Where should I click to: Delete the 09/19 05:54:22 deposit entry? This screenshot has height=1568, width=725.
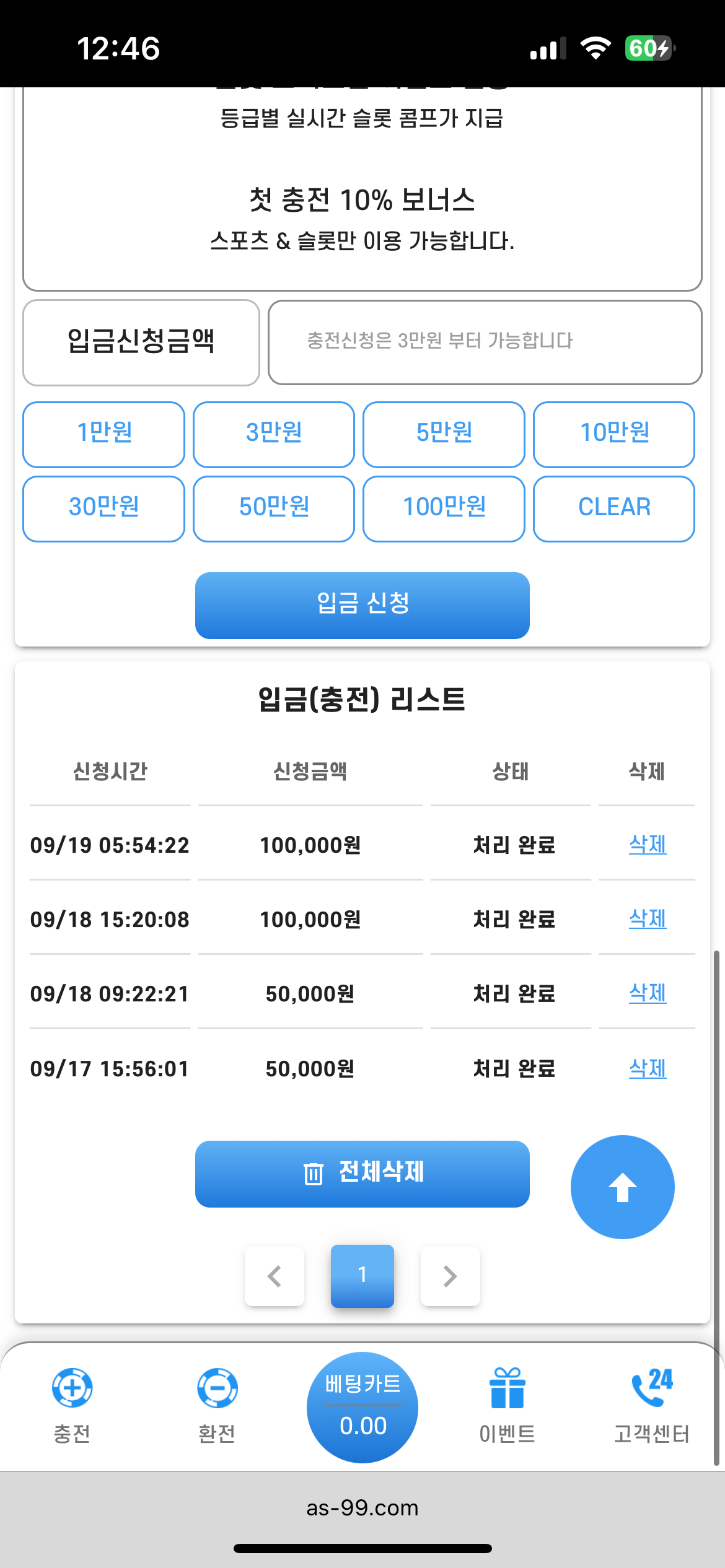(x=647, y=844)
